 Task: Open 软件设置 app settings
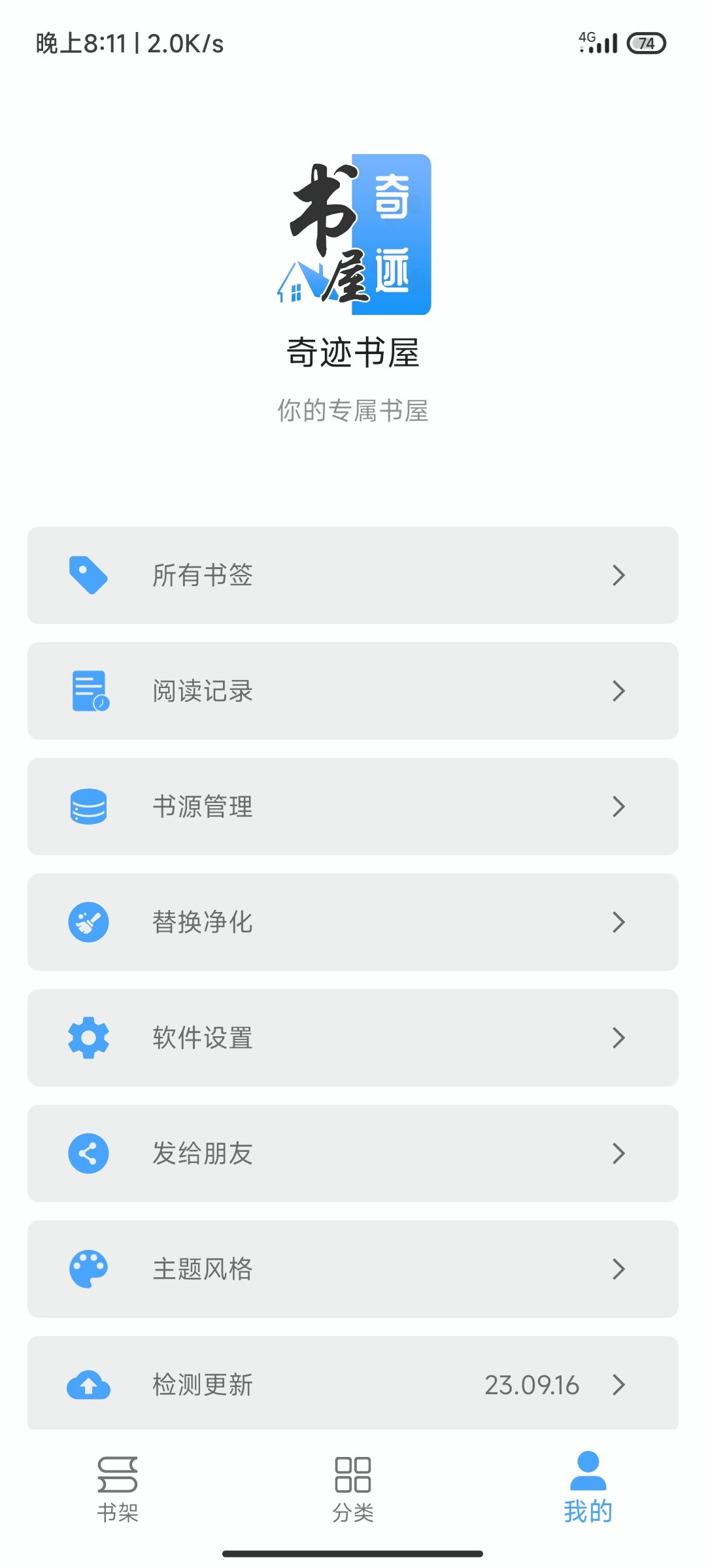pos(353,1037)
